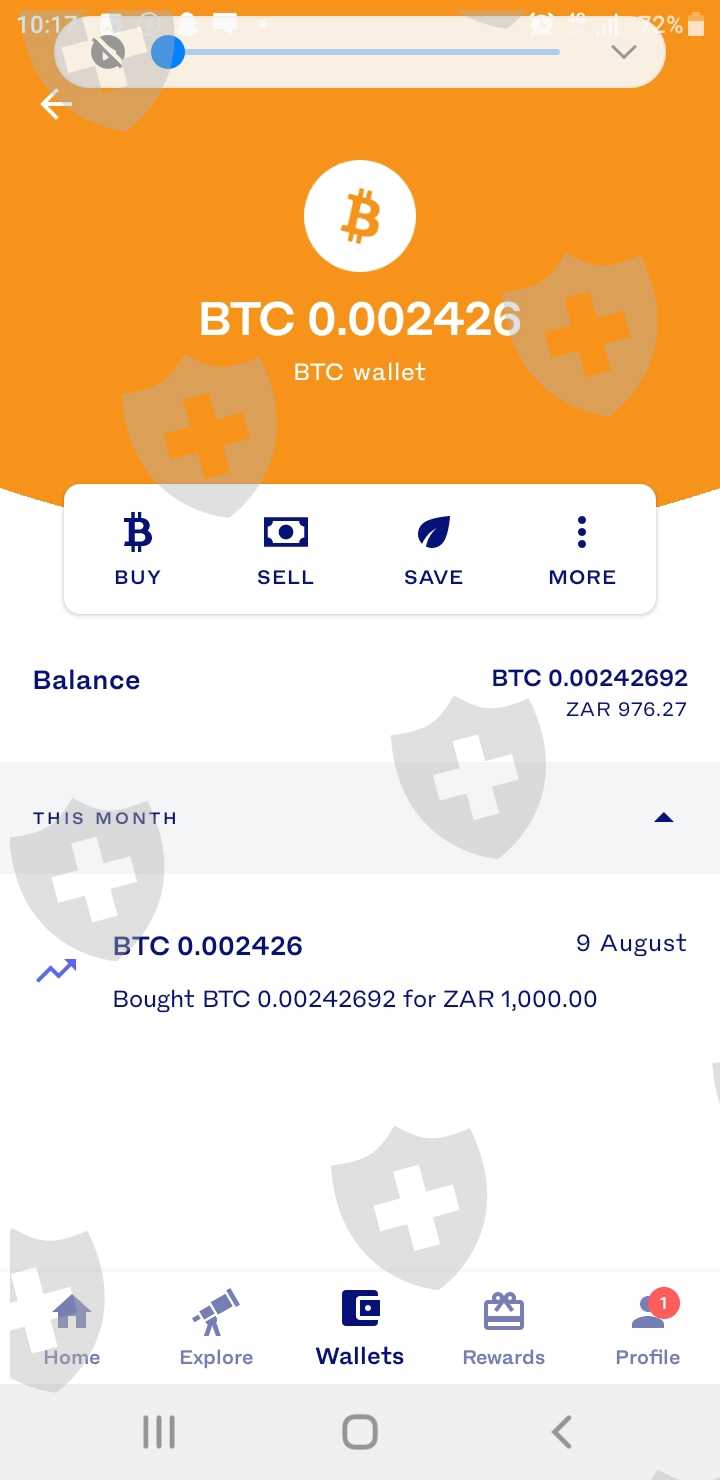Go to the Profile tab
This screenshot has height=1480, width=720.
tap(648, 1330)
